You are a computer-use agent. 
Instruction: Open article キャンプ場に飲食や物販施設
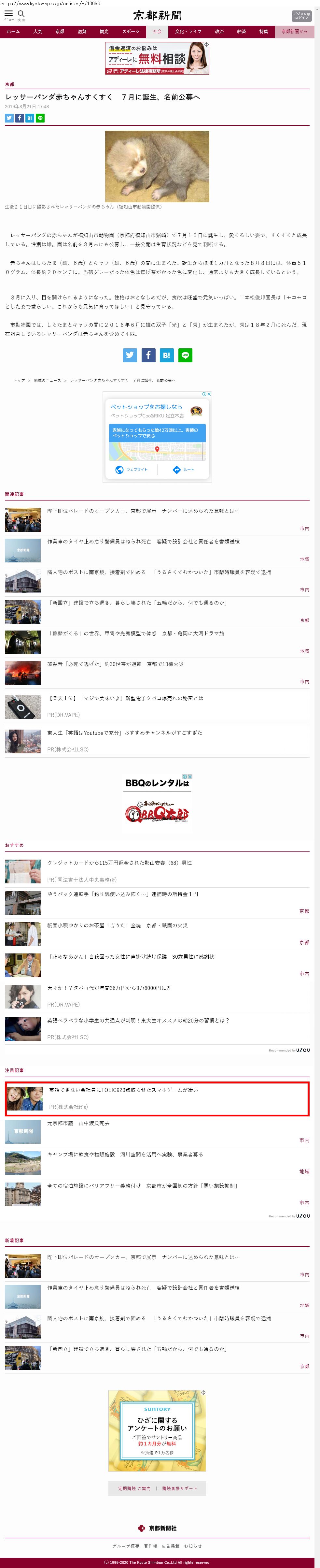(125, 1154)
